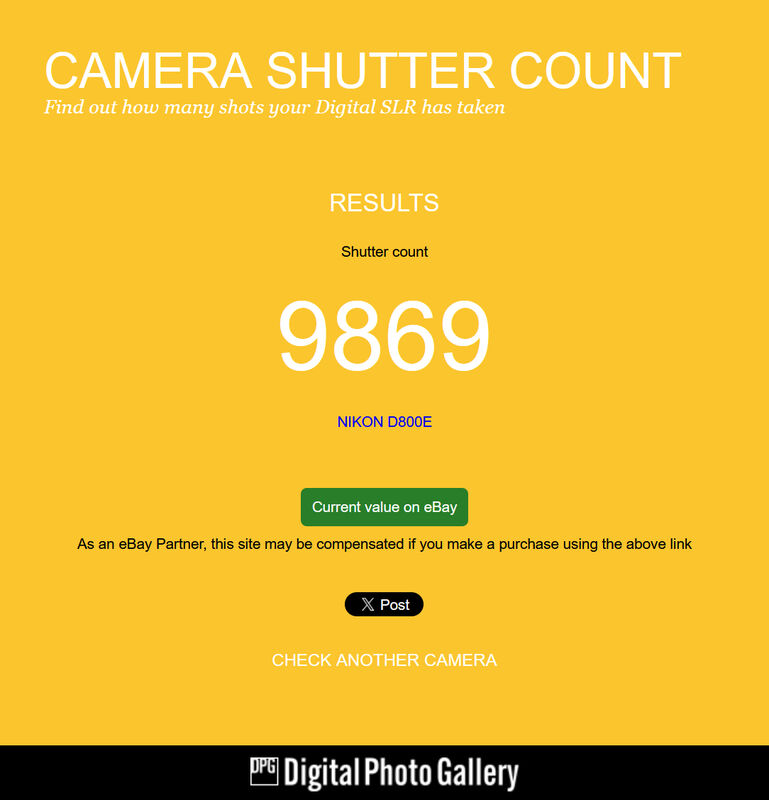769x800 pixels.
Task: Open the Digital Photo Gallery footer link
Action: click(384, 773)
